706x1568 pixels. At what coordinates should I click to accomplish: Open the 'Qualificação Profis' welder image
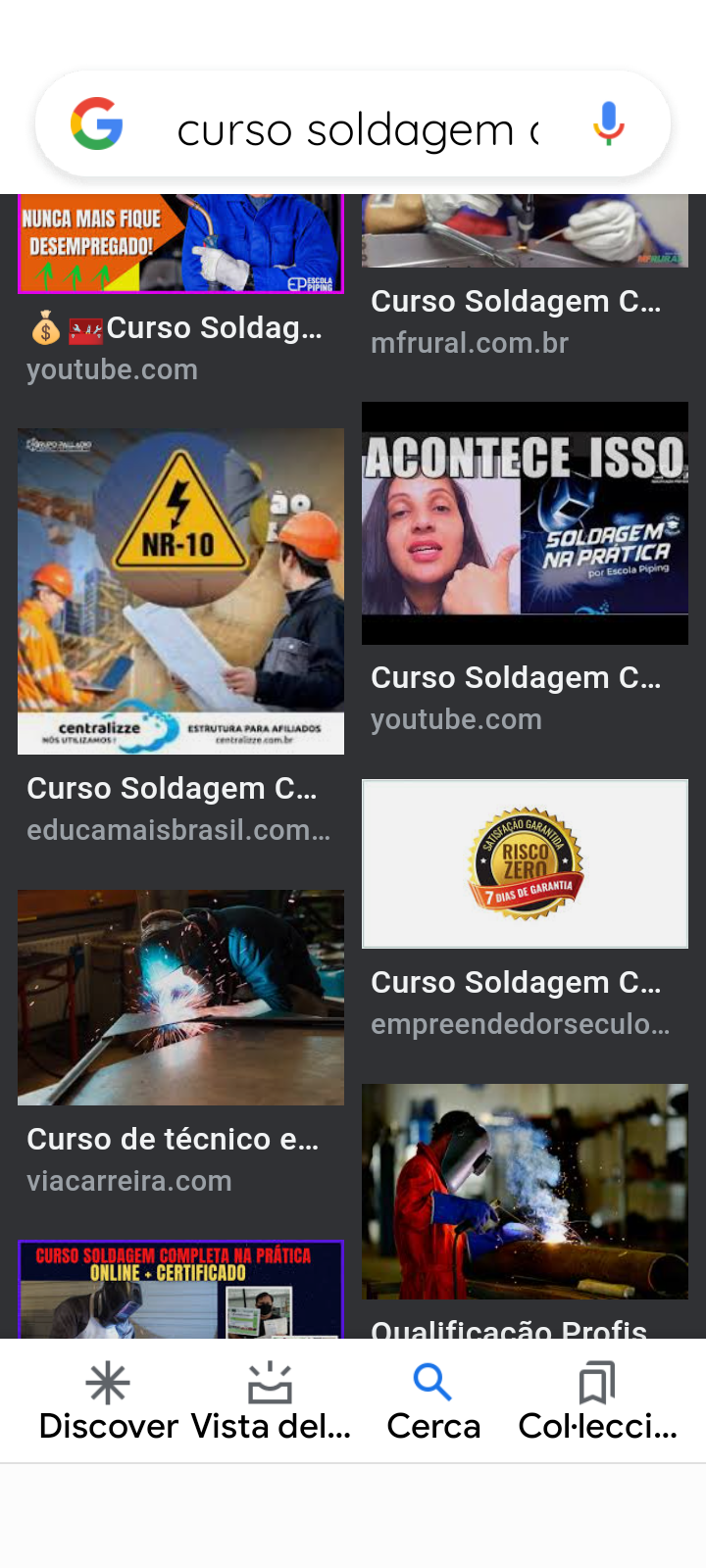pyautogui.click(x=525, y=1191)
